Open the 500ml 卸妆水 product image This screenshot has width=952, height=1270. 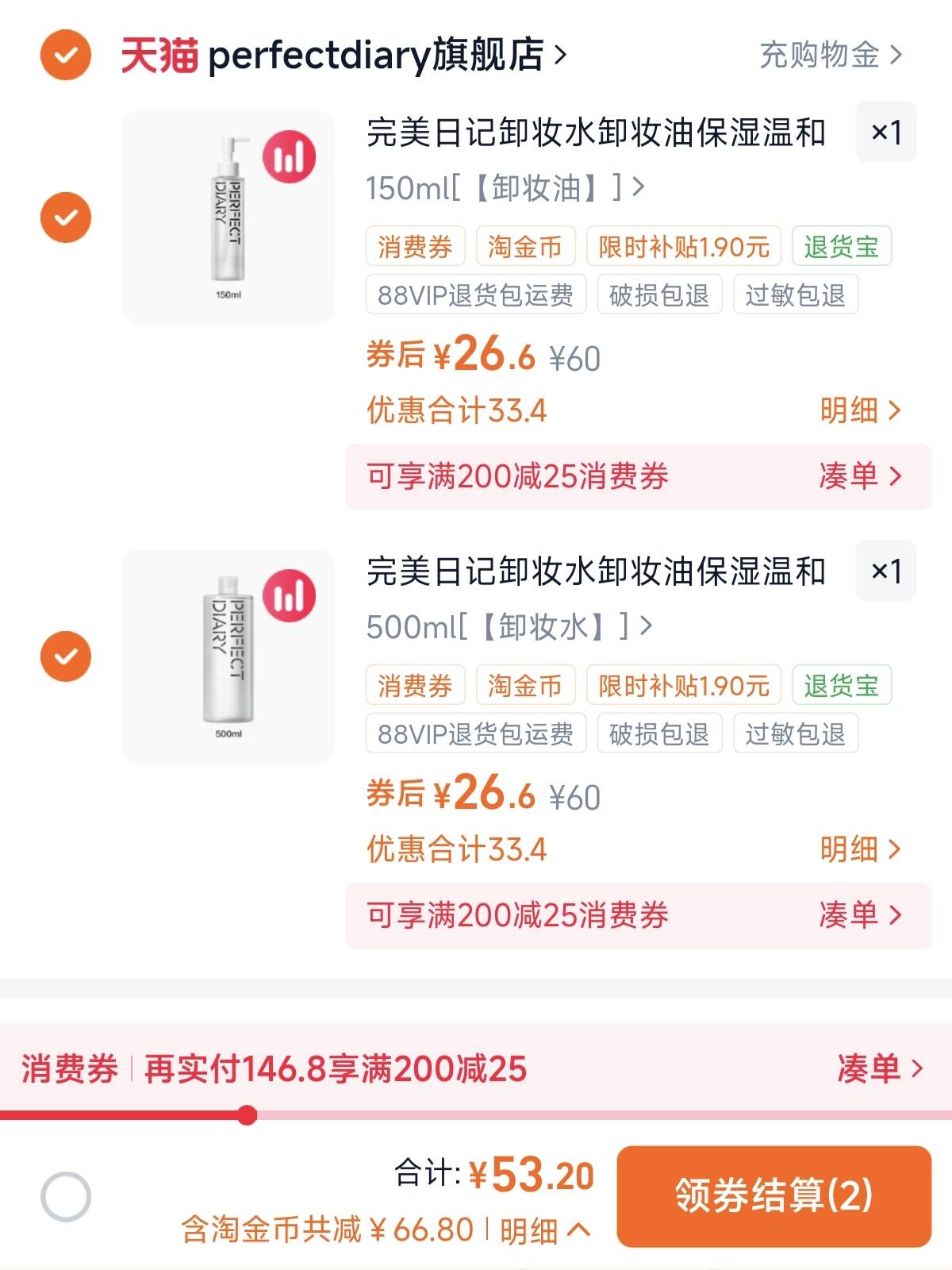(228, 656)
